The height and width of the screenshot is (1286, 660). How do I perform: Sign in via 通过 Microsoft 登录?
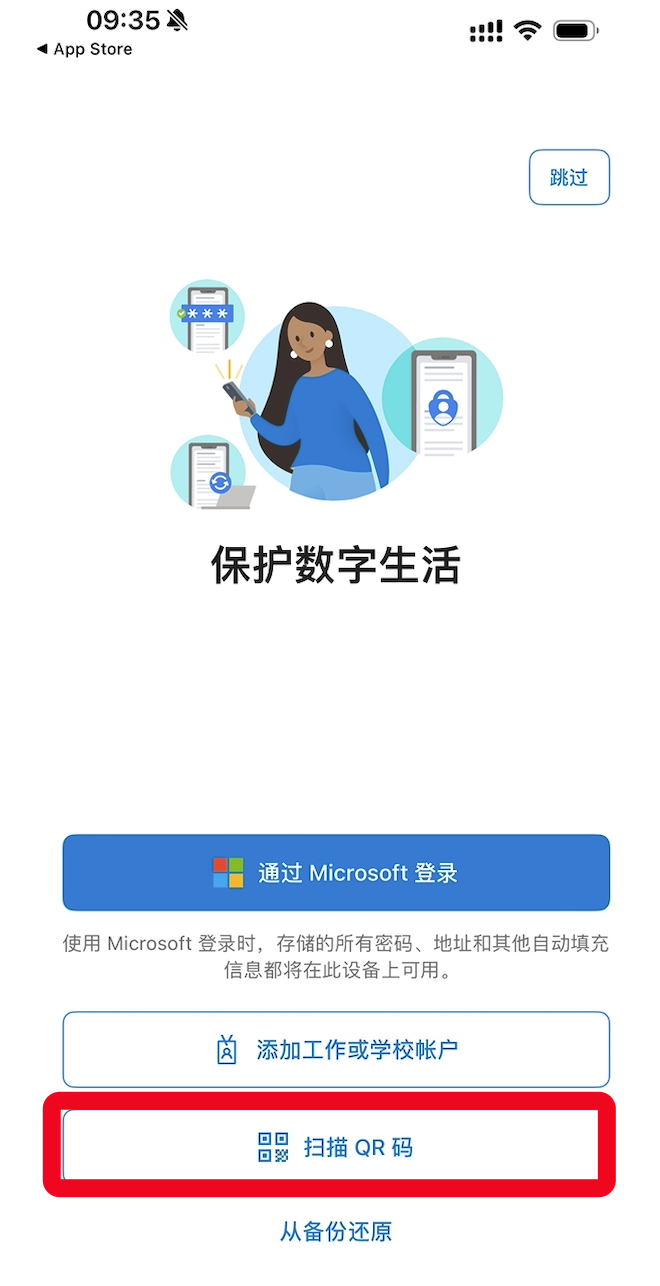336,872
